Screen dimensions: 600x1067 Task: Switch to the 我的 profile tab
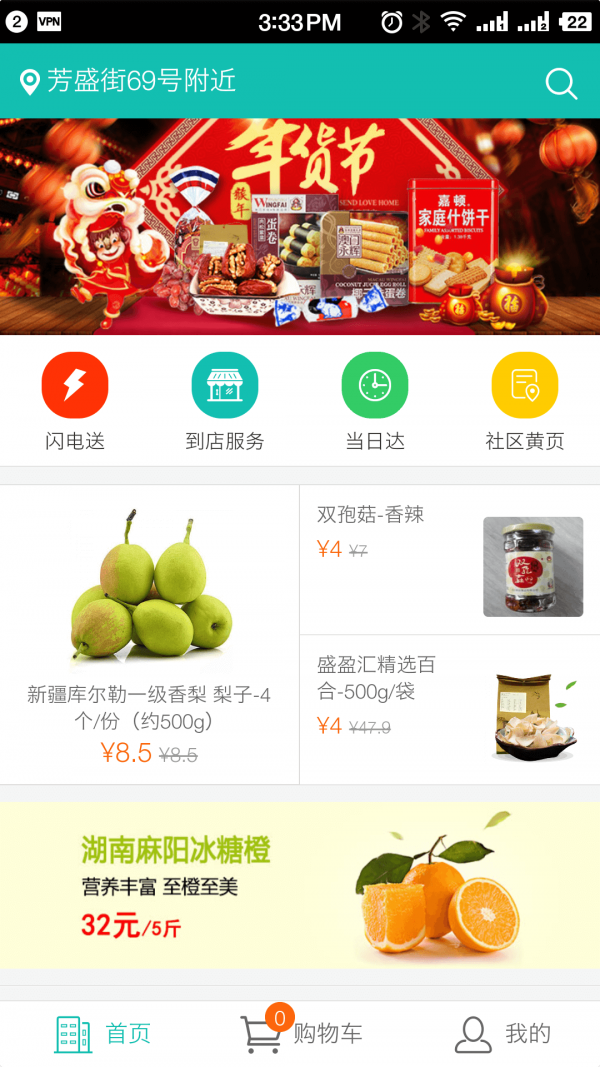pyautogui.click(x=502, y=1033)
